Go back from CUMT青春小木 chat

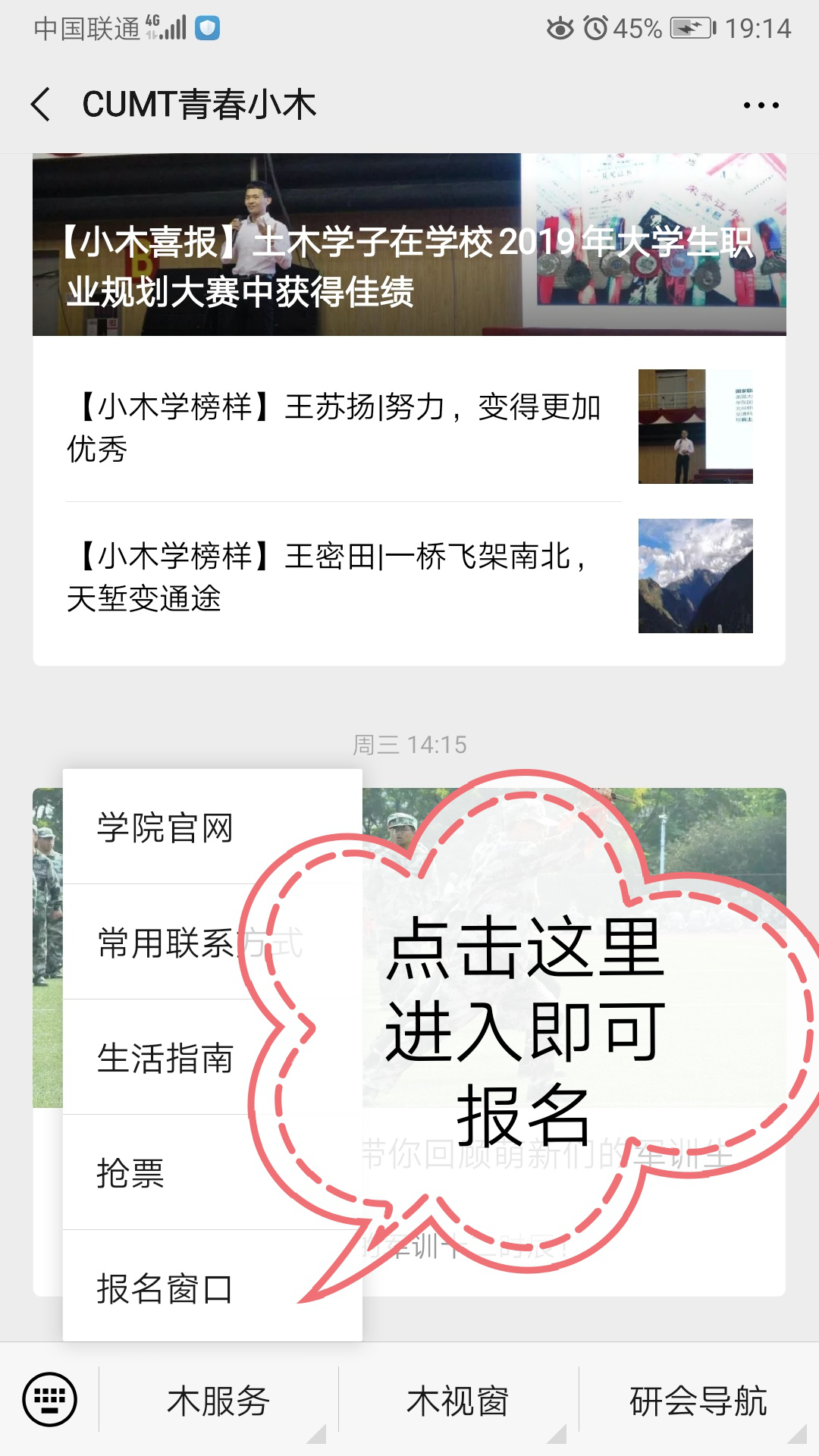(42, 105)
